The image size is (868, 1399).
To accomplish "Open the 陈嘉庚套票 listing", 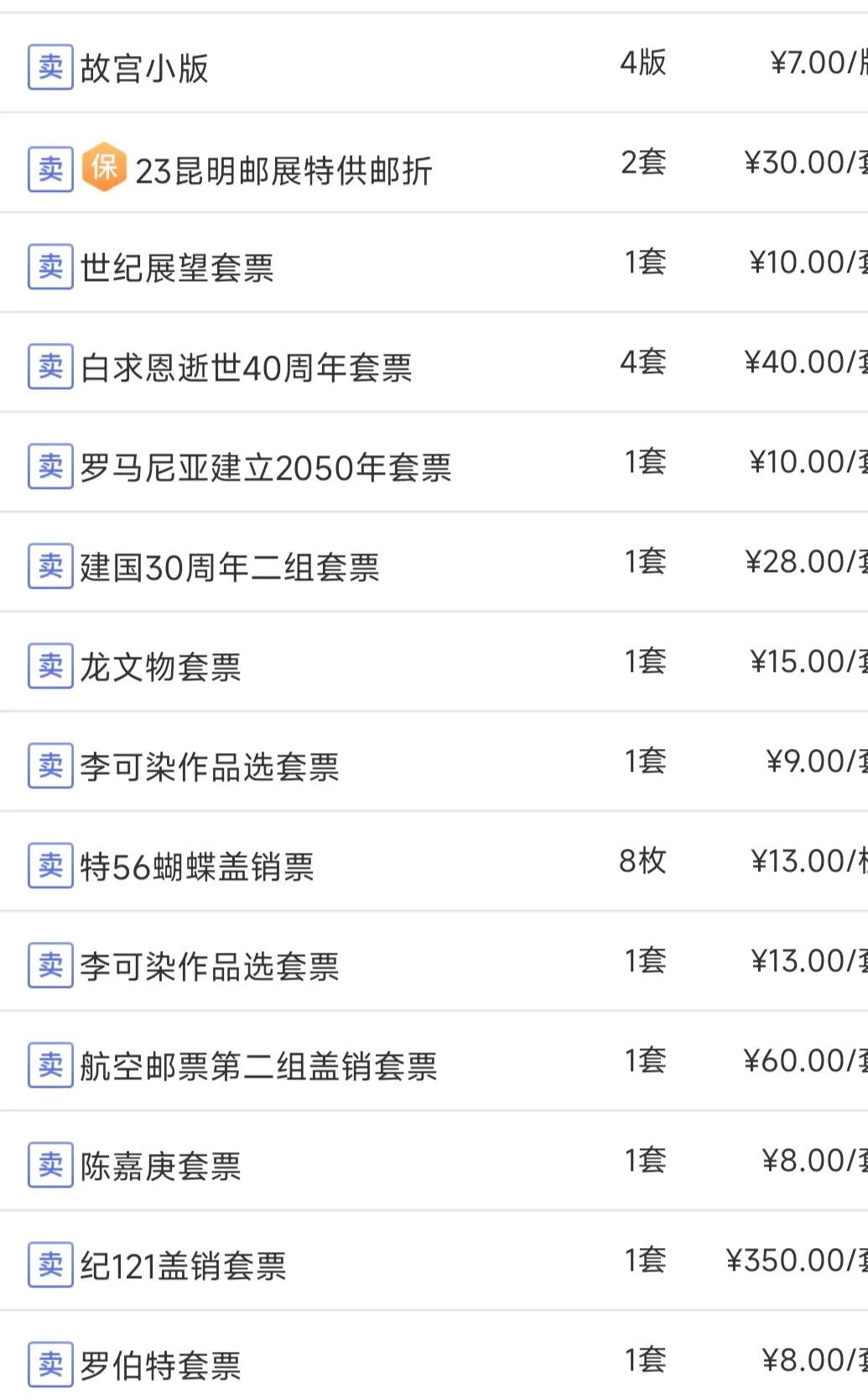I will pyautogui.click(x=160, y=1166).
